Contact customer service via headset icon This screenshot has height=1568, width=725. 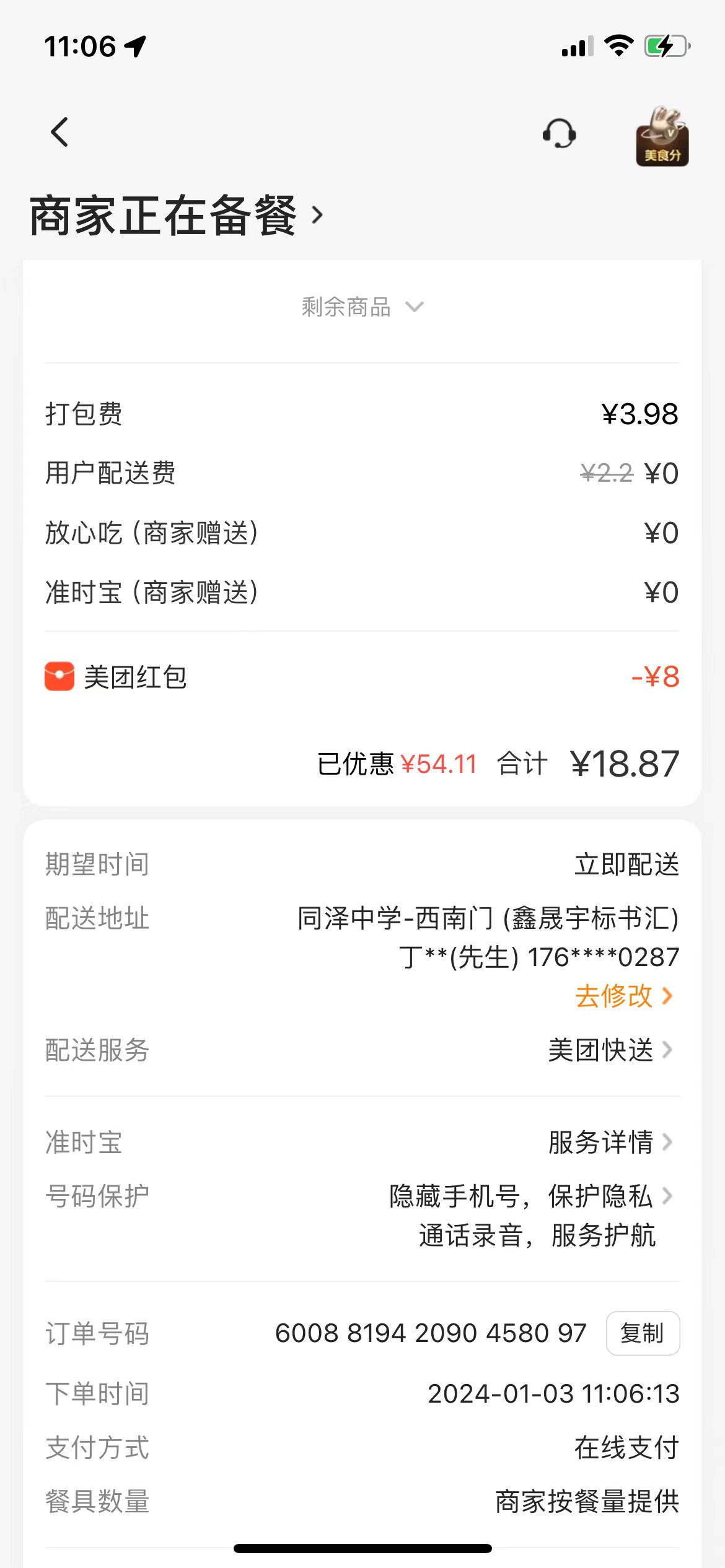tap(559, 134)
